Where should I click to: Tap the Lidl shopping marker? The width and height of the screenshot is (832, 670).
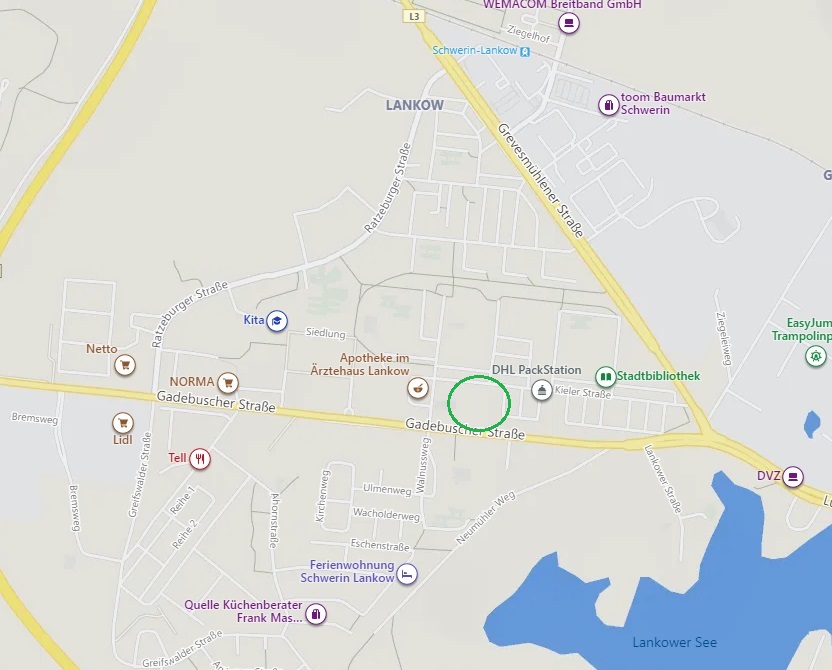[x=124, y=422]
